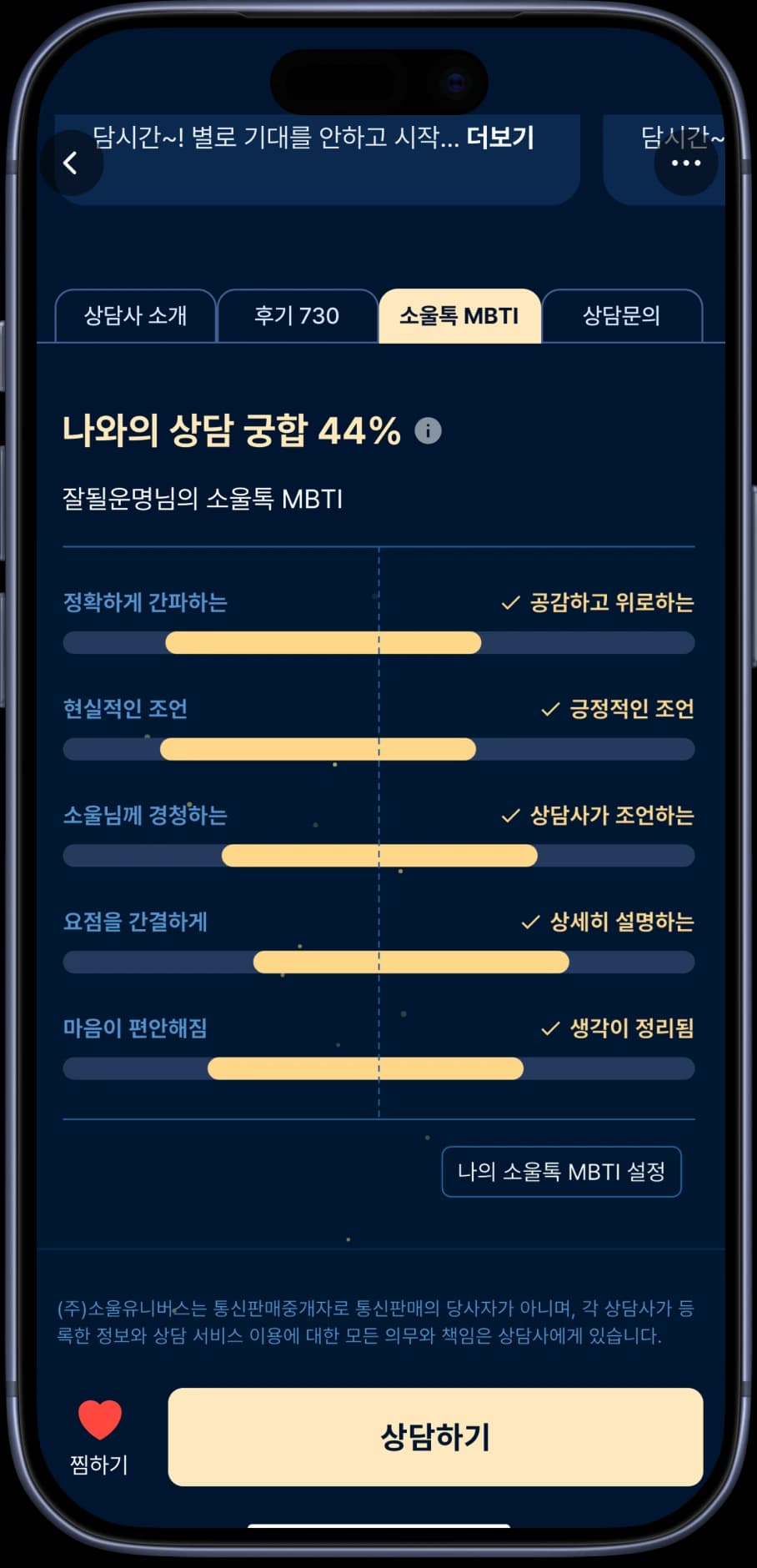
Task: Open the three-dot overflow menu
Action: point(685,163)
